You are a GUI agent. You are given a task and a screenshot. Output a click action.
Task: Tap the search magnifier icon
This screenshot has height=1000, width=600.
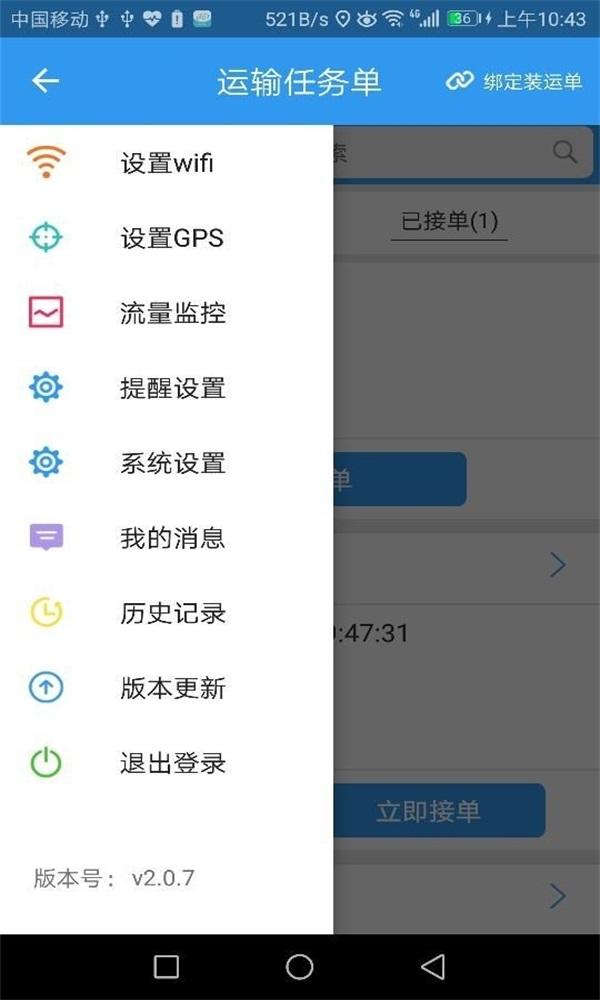(565, 152)
